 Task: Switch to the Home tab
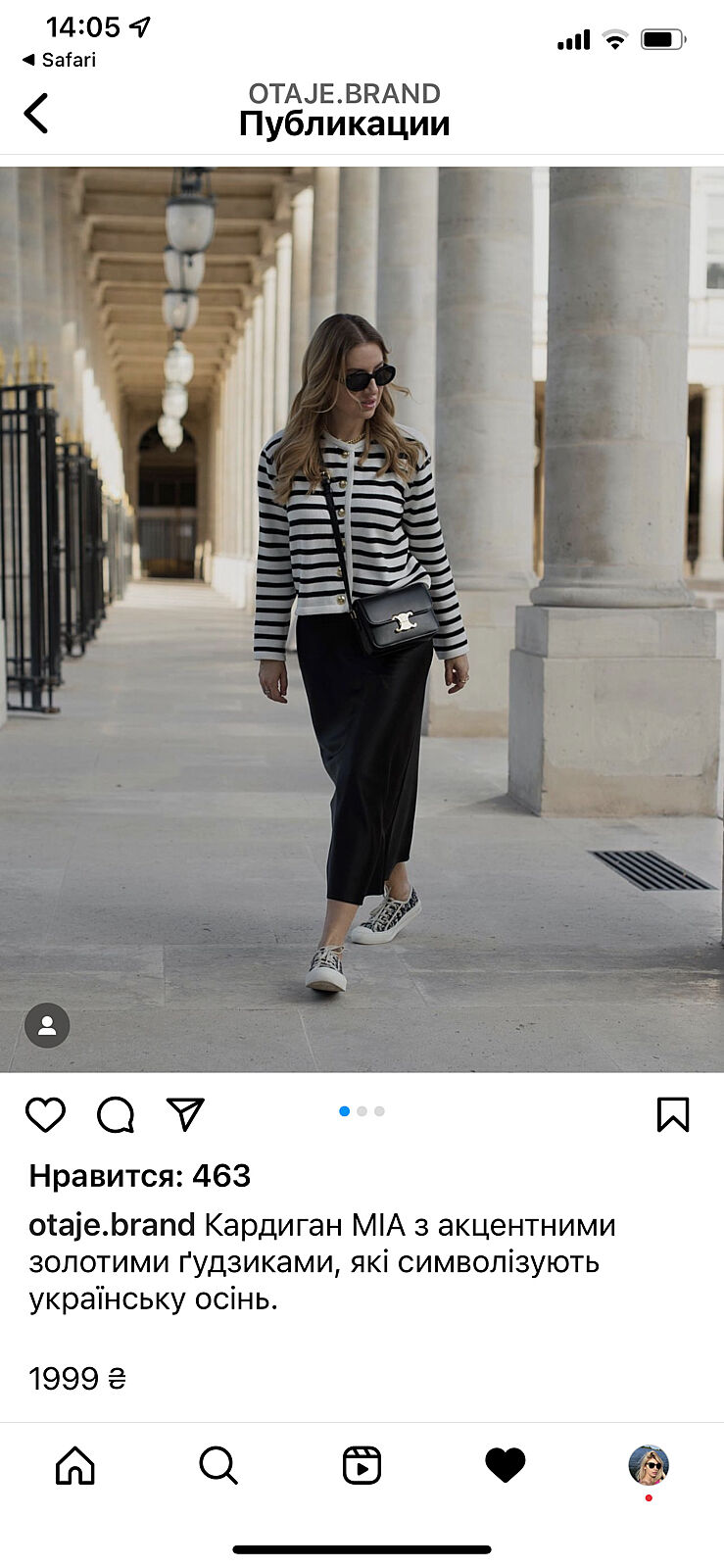pyautogui.click(x=75, y=1466)
